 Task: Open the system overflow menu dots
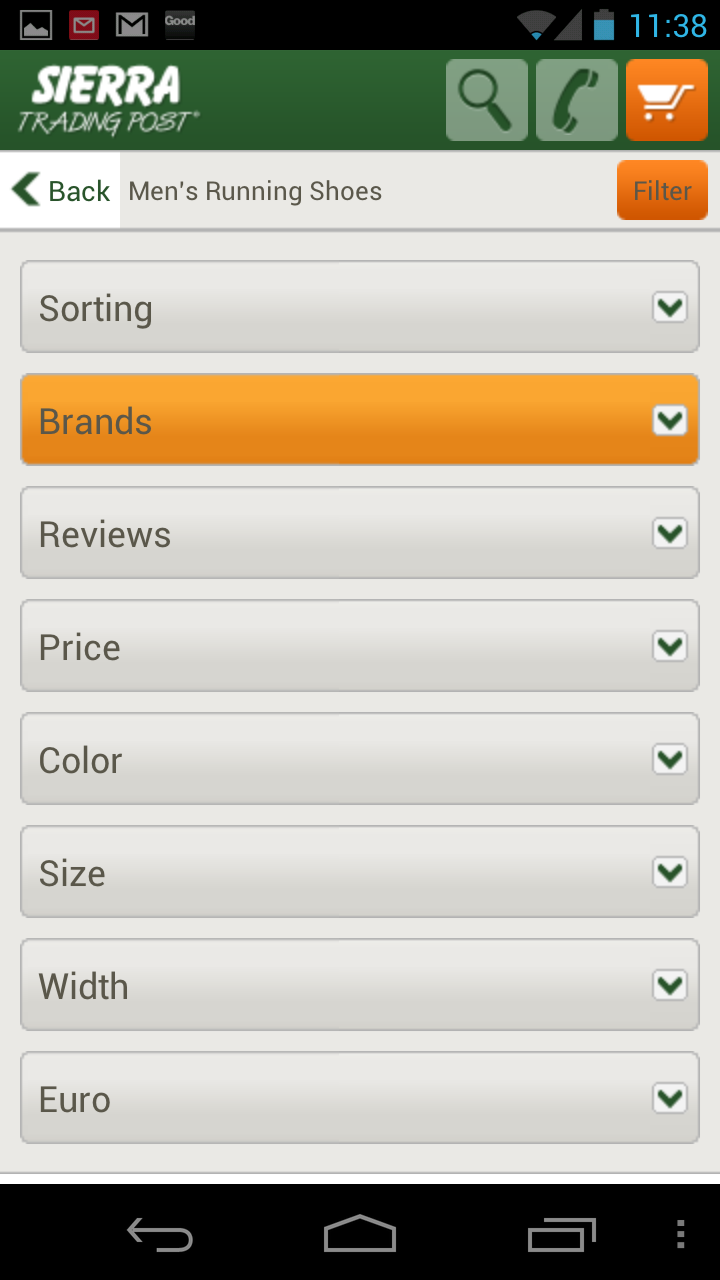pyautogui.click(x=680, y=1235)
